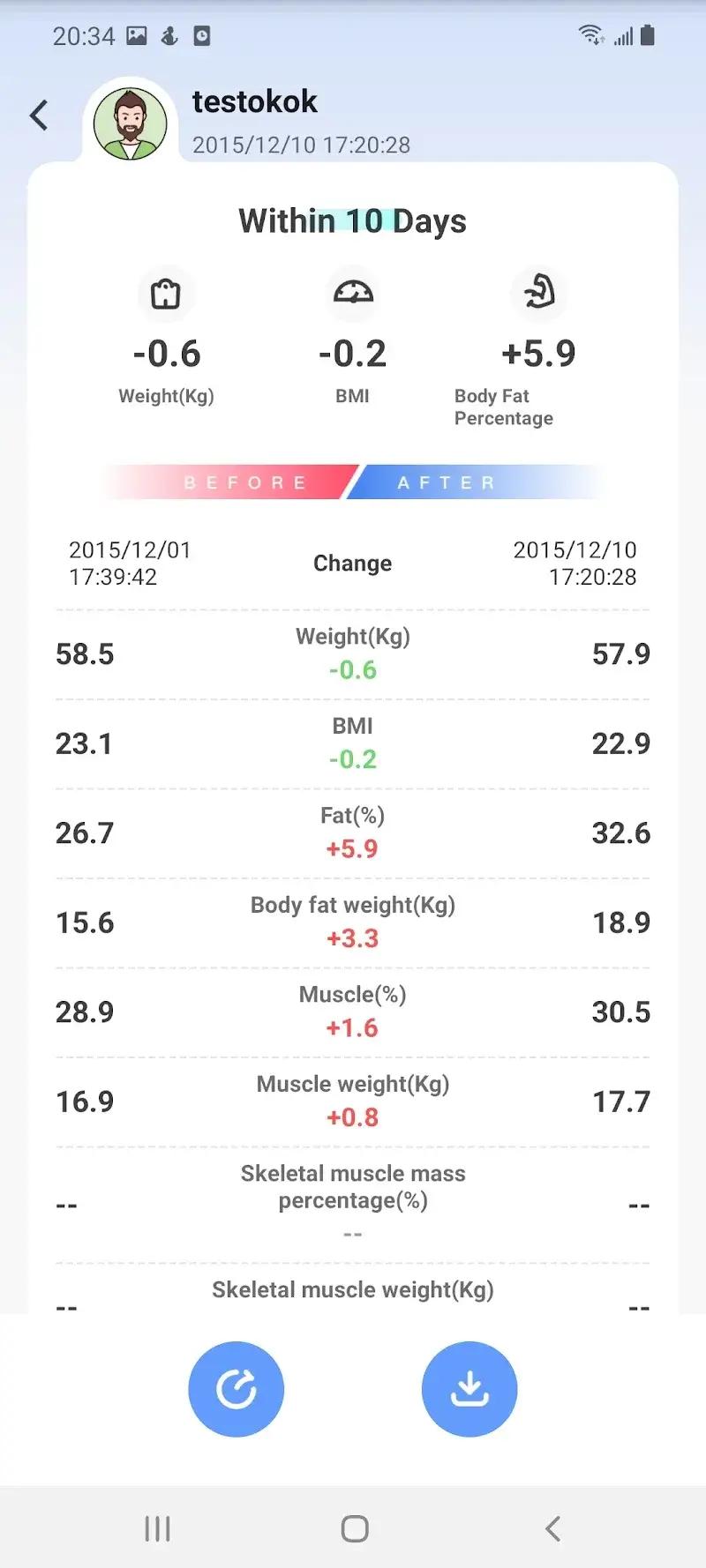This screenshot has height=1568, width=706.
Task: Tap the blue share button
Action: (x=236, y=1389)
